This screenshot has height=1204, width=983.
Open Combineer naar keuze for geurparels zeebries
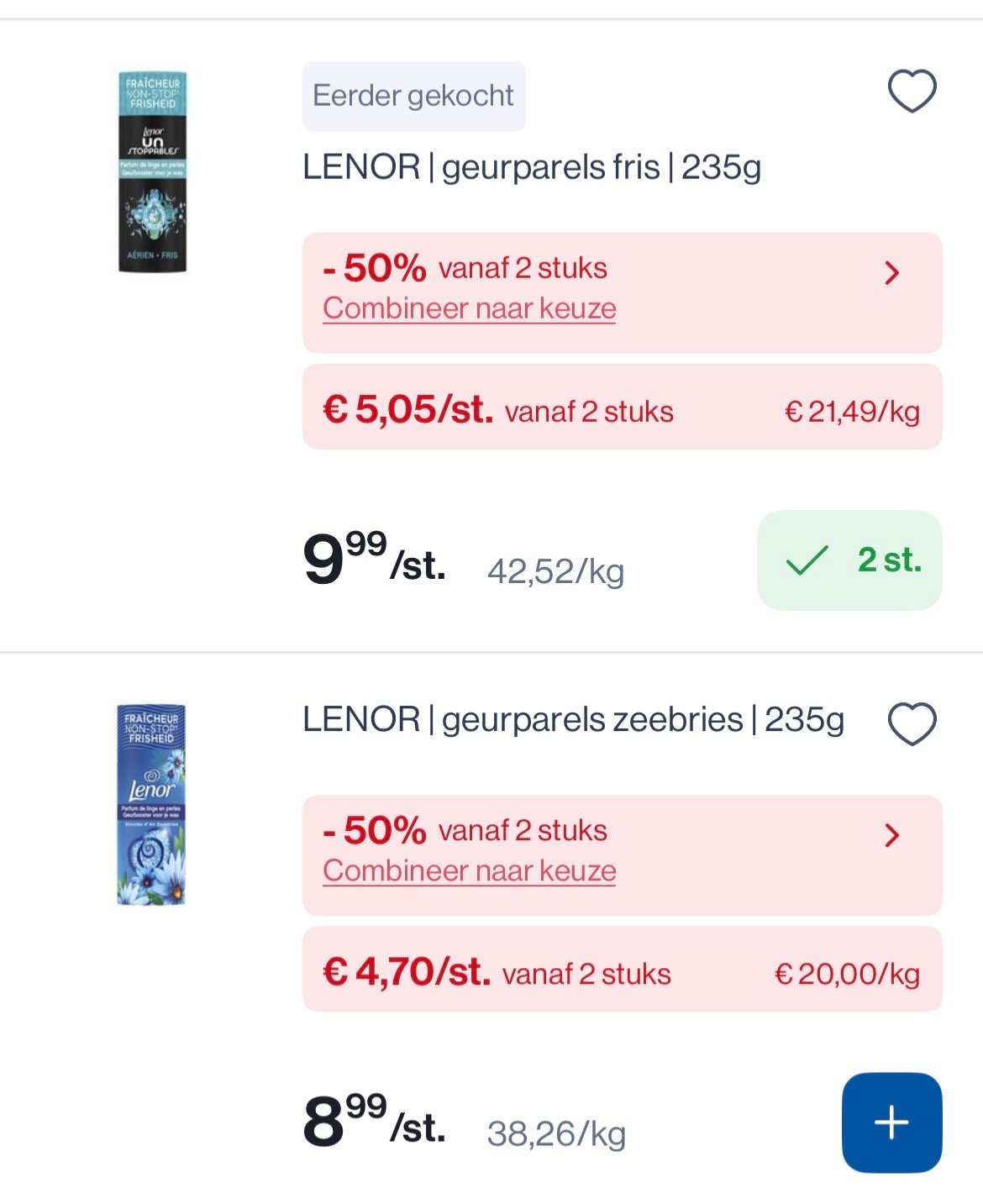(x=469, y=871)
